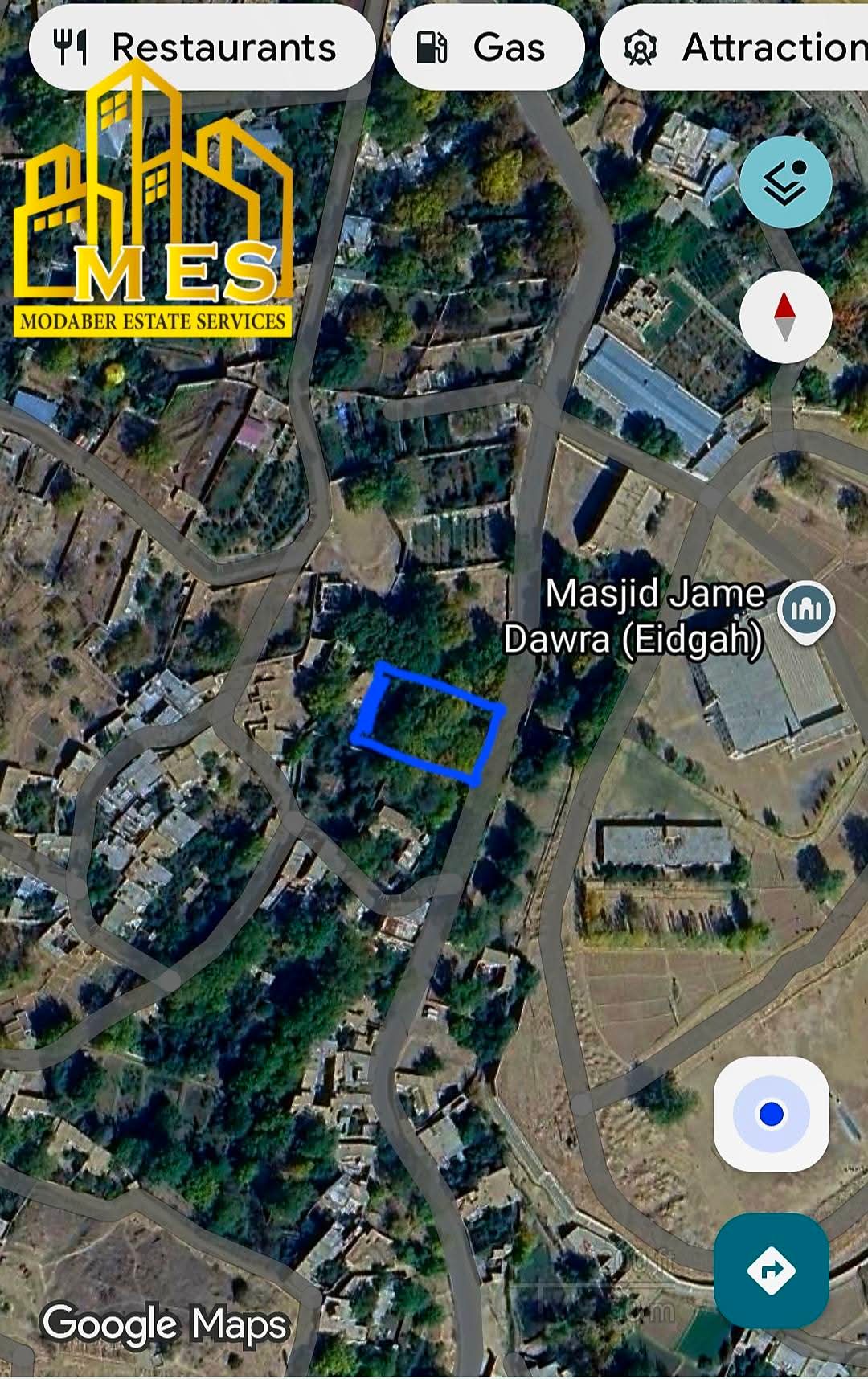Screen dimensions: 868x1379
Task: Tap the compass to reset orientation
Action: [785, 317]
